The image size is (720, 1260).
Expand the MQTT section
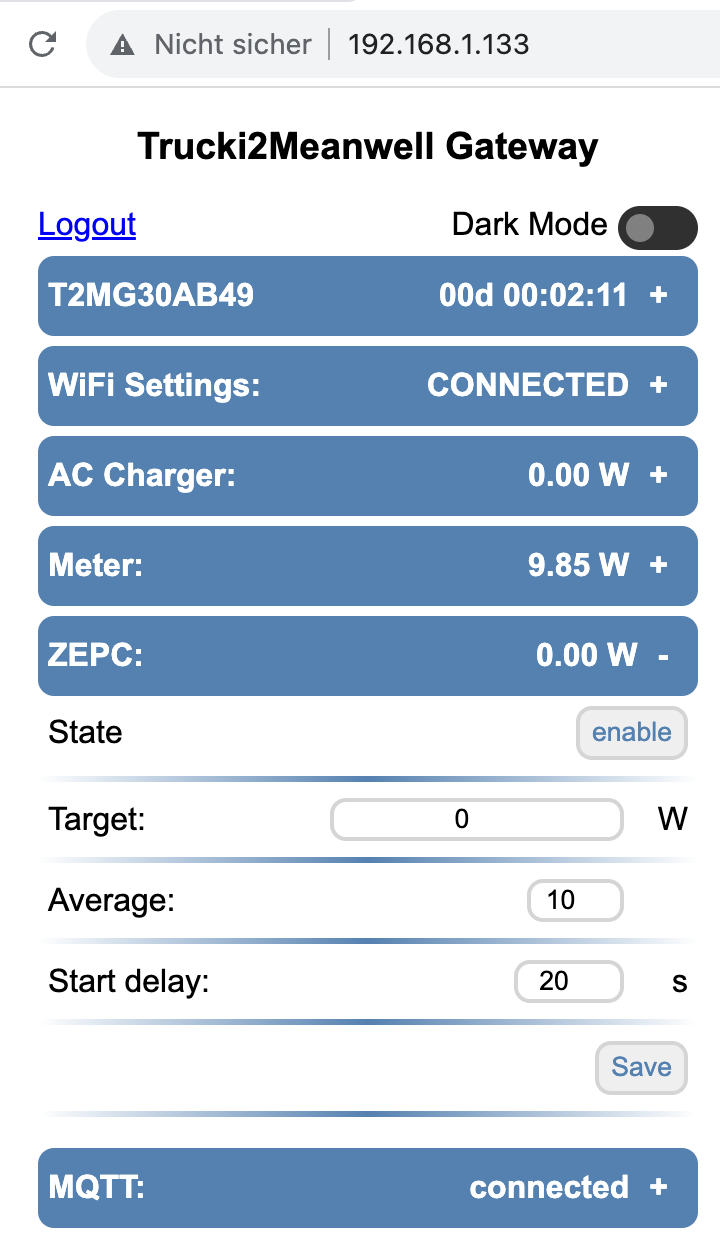point(658,1187)
